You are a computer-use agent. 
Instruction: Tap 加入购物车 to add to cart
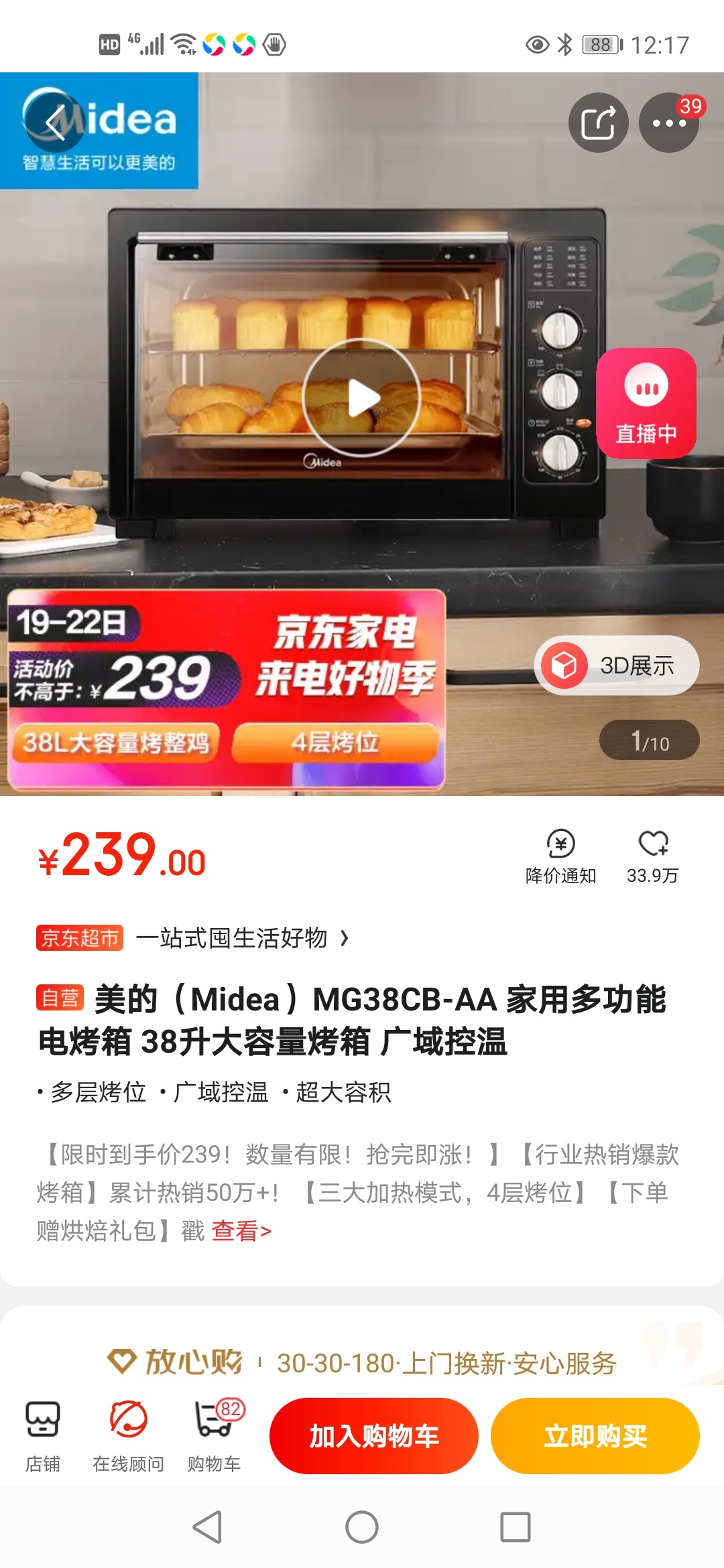pos(373,1435)
